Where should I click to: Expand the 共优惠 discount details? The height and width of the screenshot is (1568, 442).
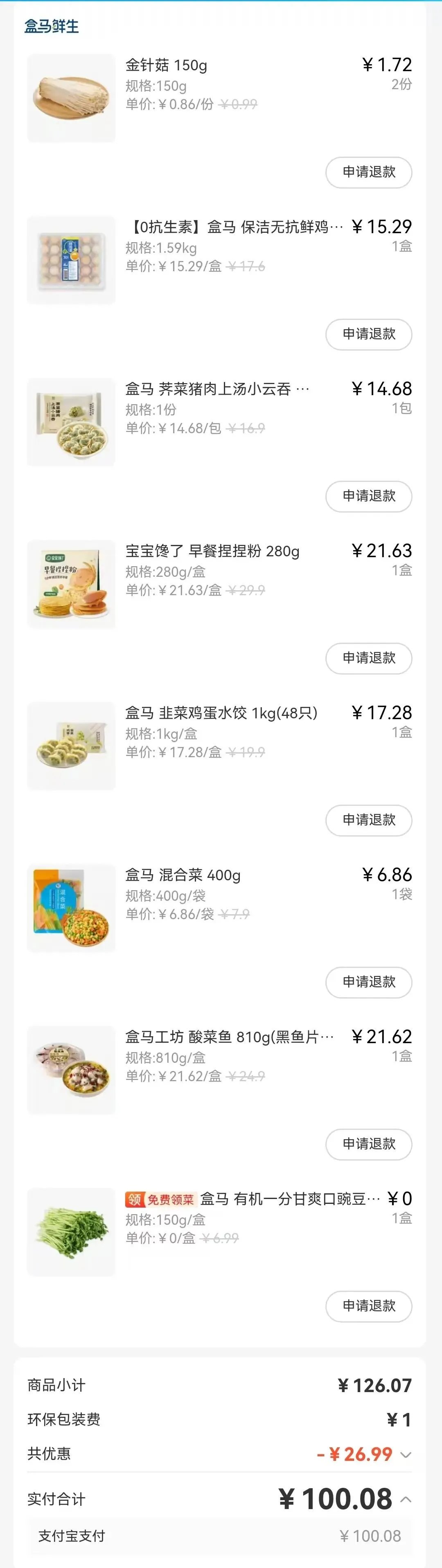click(x=406, y=1455)
